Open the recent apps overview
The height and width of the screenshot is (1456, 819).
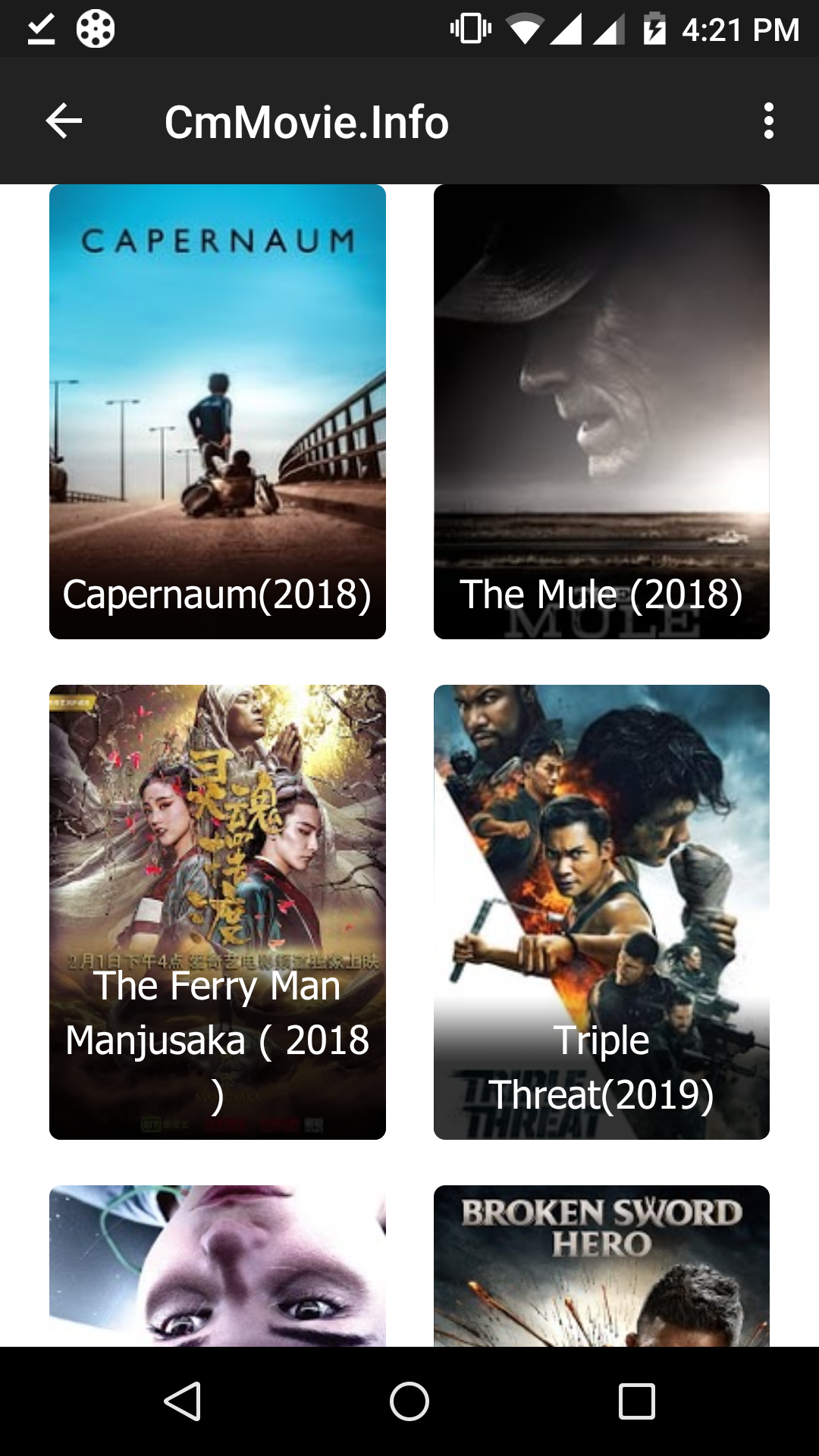click(x=636, y=1401)
